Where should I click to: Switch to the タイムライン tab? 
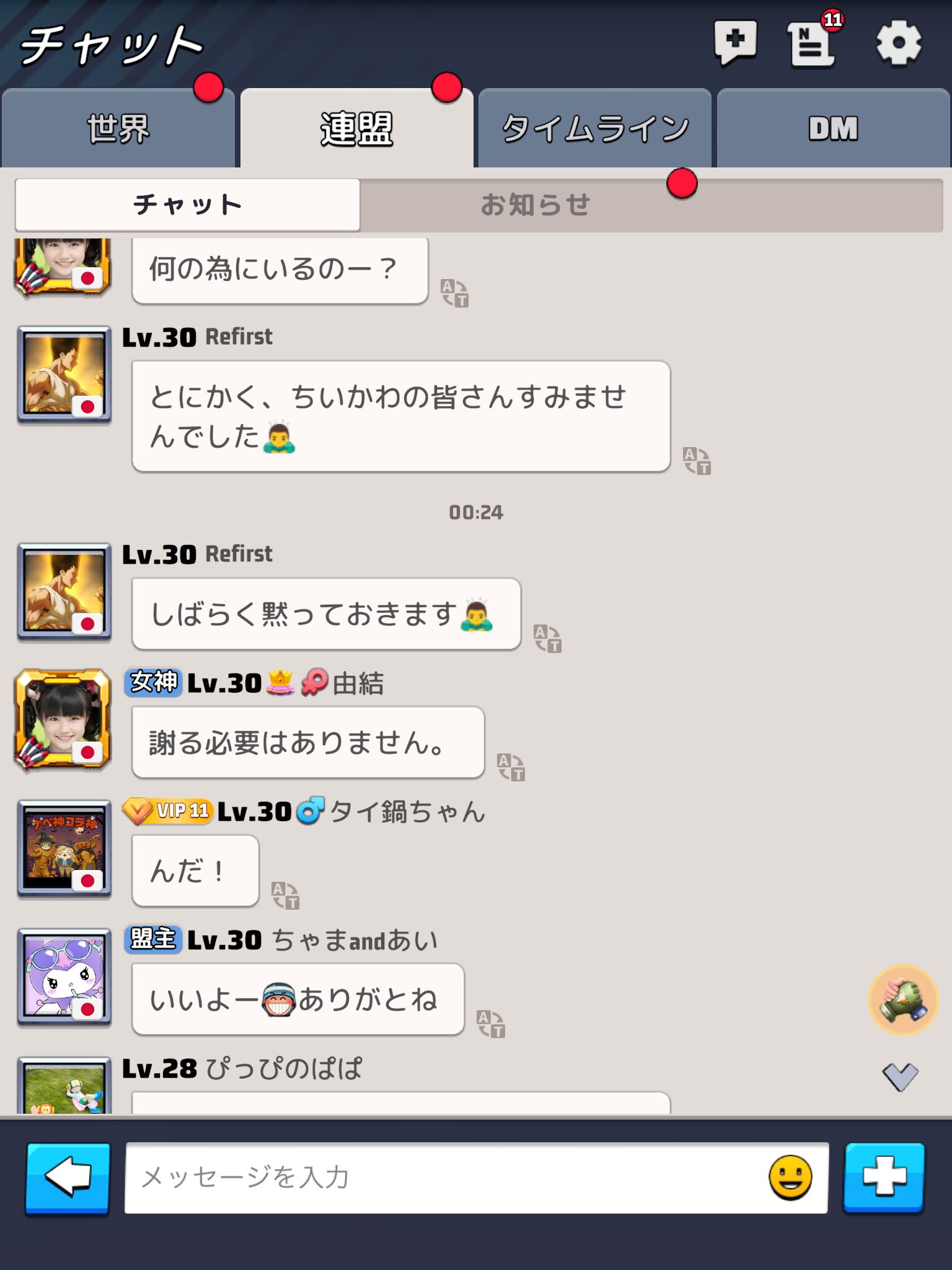pyautogui.click(x=594, y=129)
